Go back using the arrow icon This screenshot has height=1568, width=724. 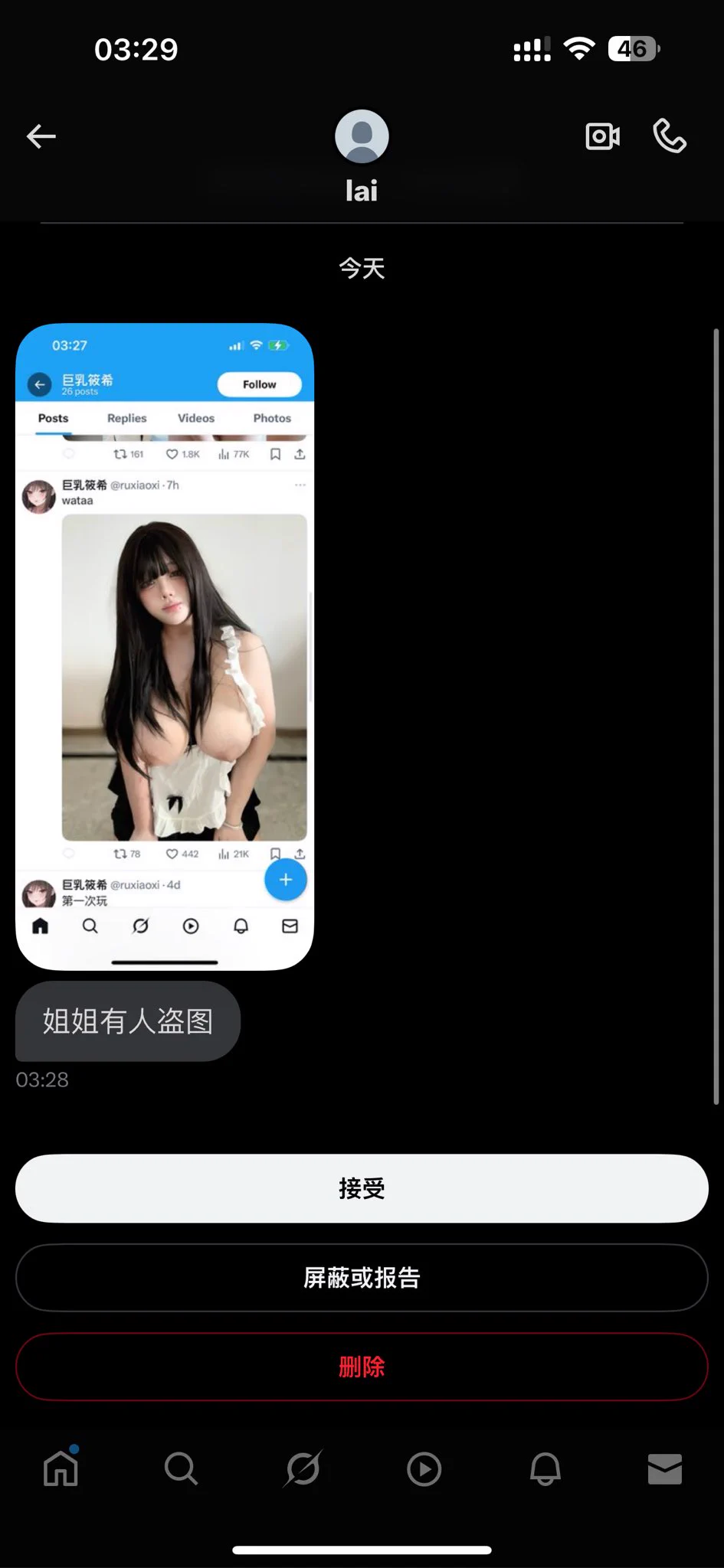[x=41, y=136]
